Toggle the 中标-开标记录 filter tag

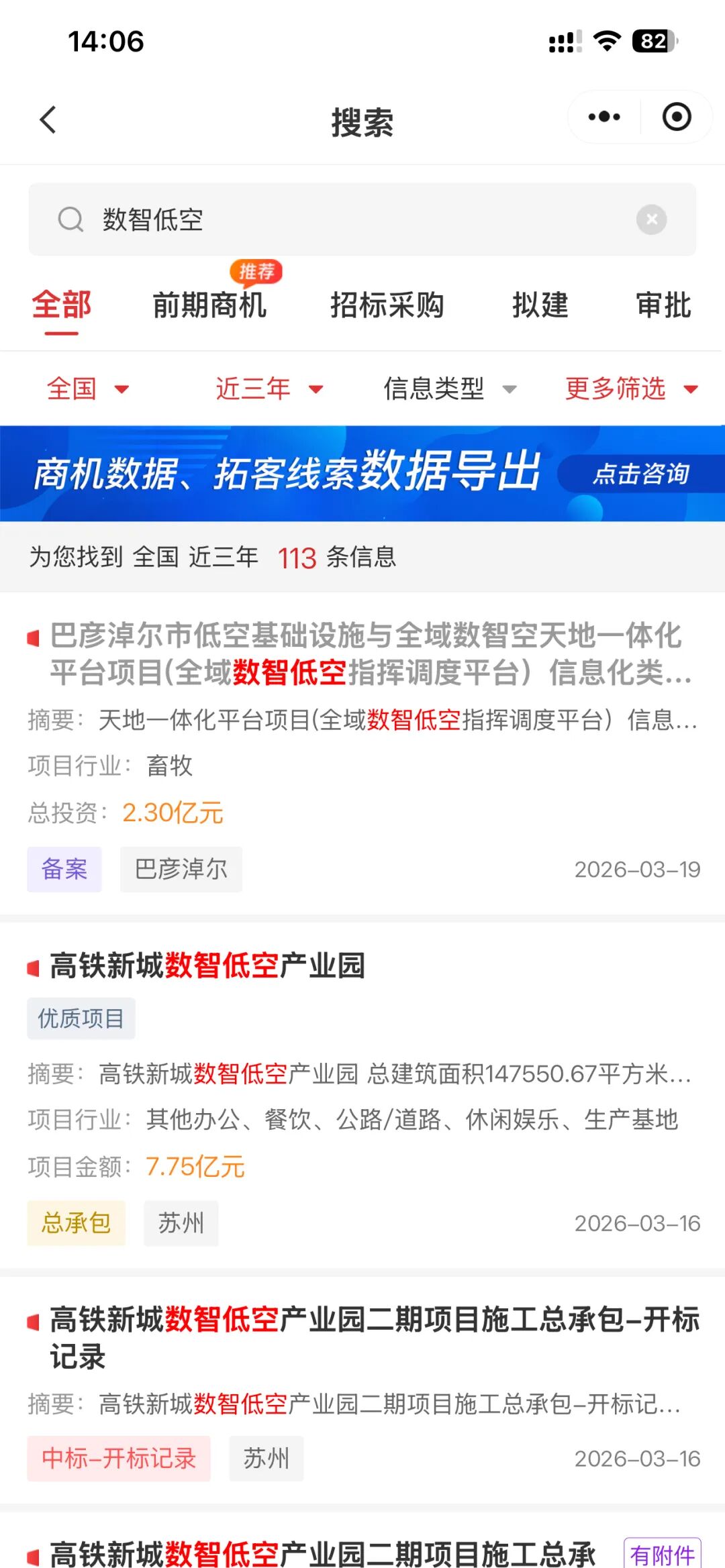[119, 1458]
